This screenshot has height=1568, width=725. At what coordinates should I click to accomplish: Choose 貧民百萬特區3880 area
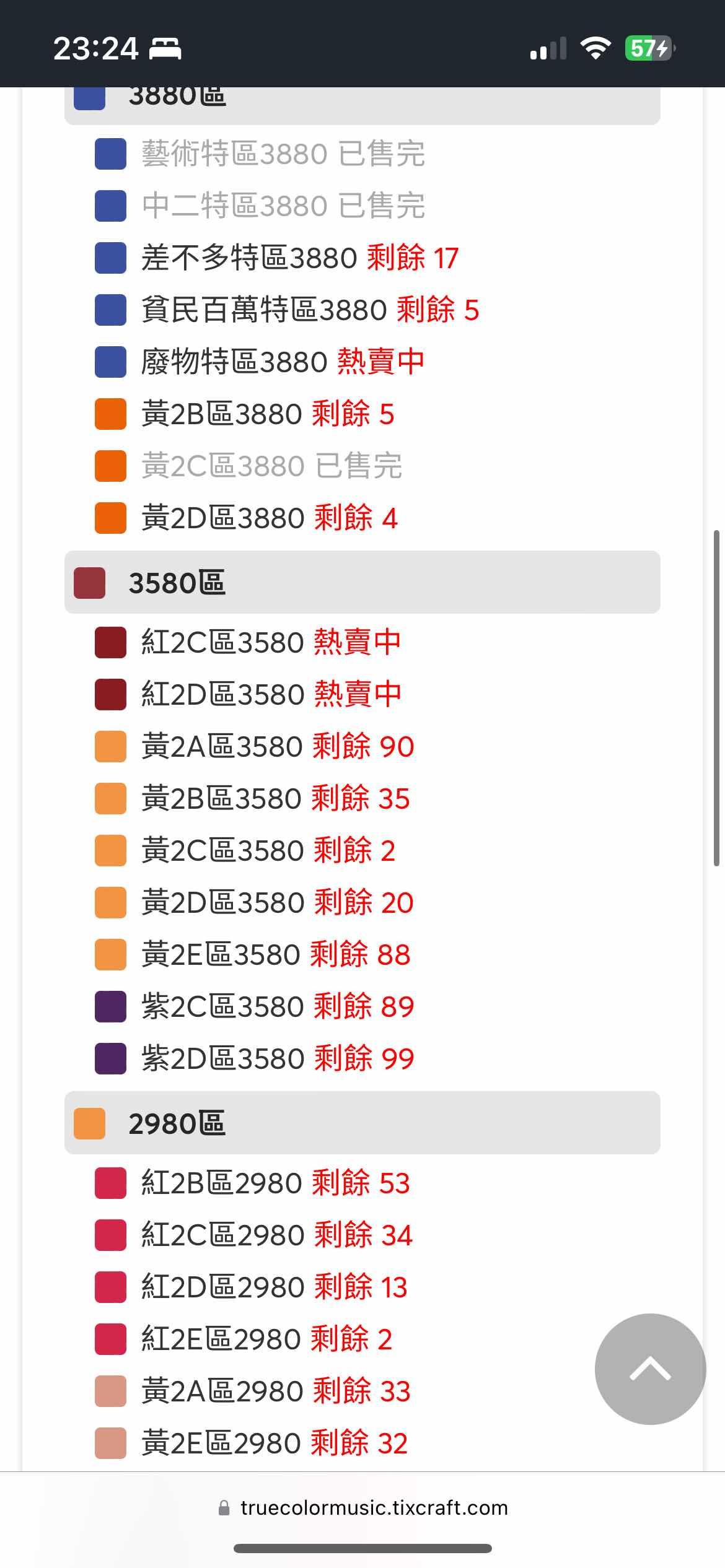pyautogui.click(x=310, y=310)
